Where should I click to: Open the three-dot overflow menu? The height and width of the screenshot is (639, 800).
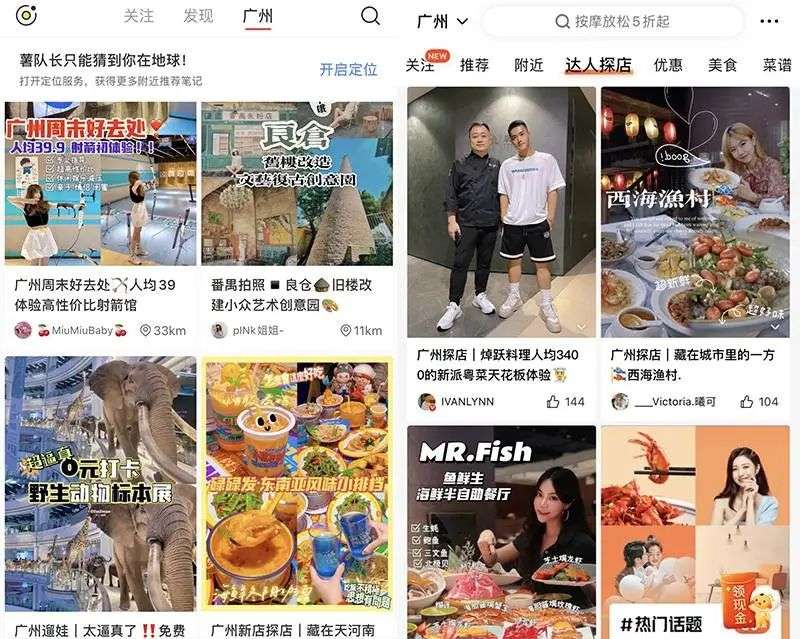[769, 21]
